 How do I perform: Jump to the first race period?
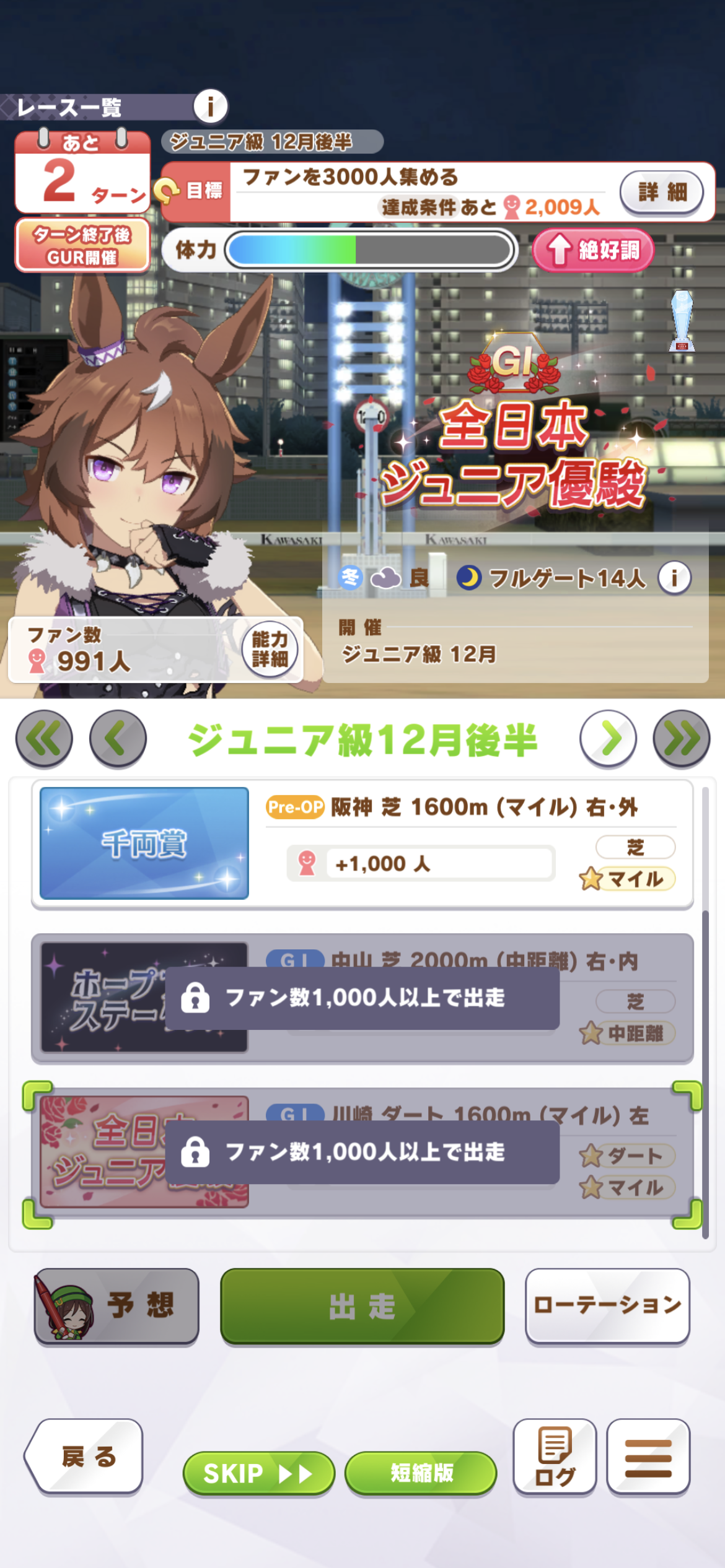(44, 738)
